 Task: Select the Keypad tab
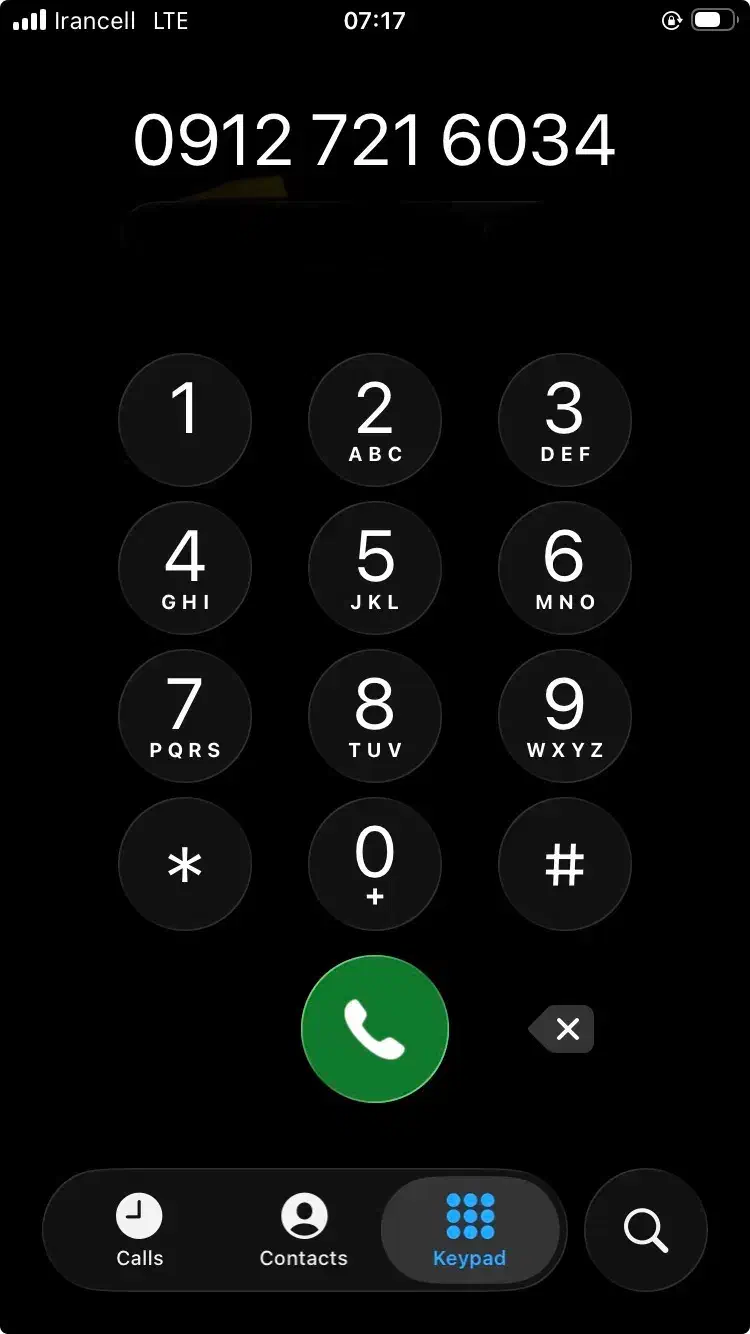pos(470,1230)
